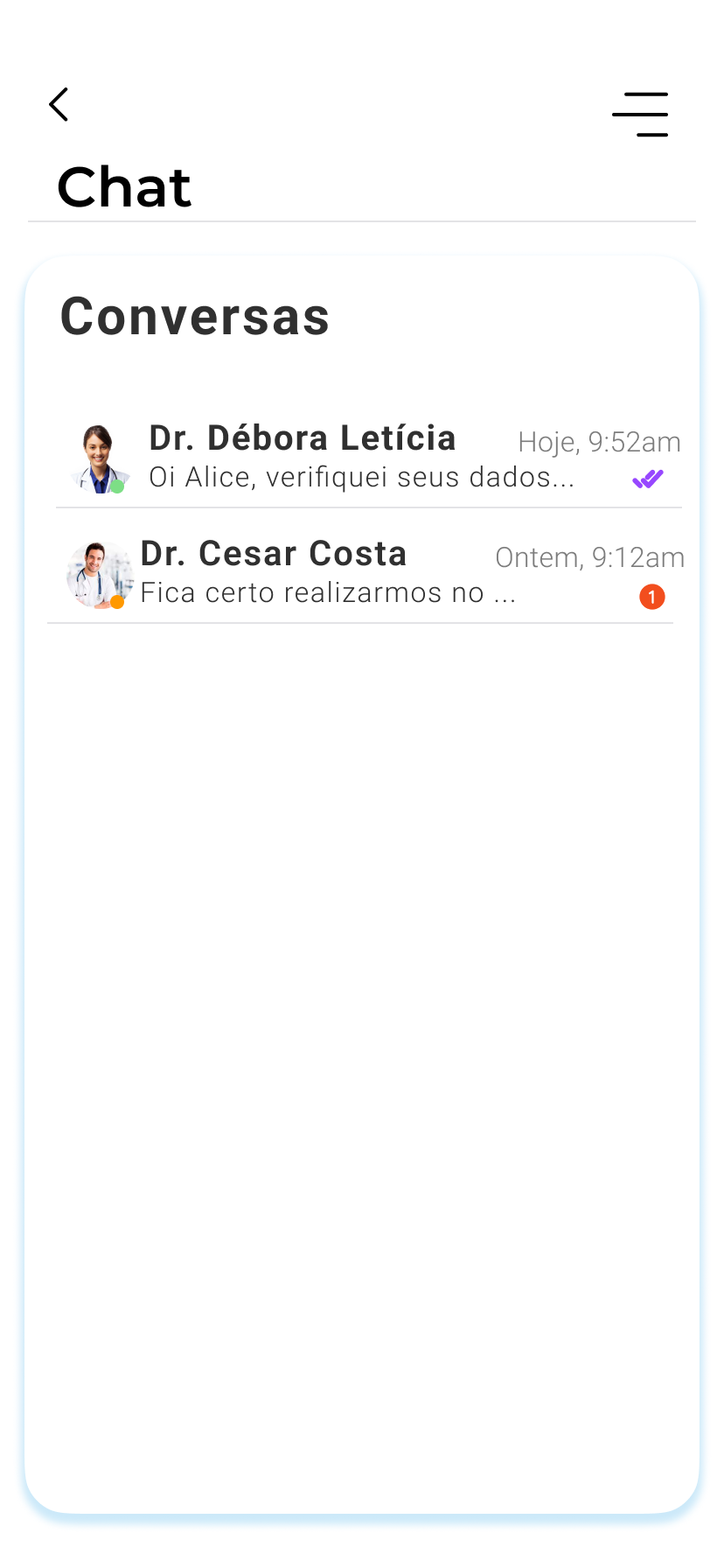Go back using the top-left arrow
724x1568 pixels.
tap(59, 105)
